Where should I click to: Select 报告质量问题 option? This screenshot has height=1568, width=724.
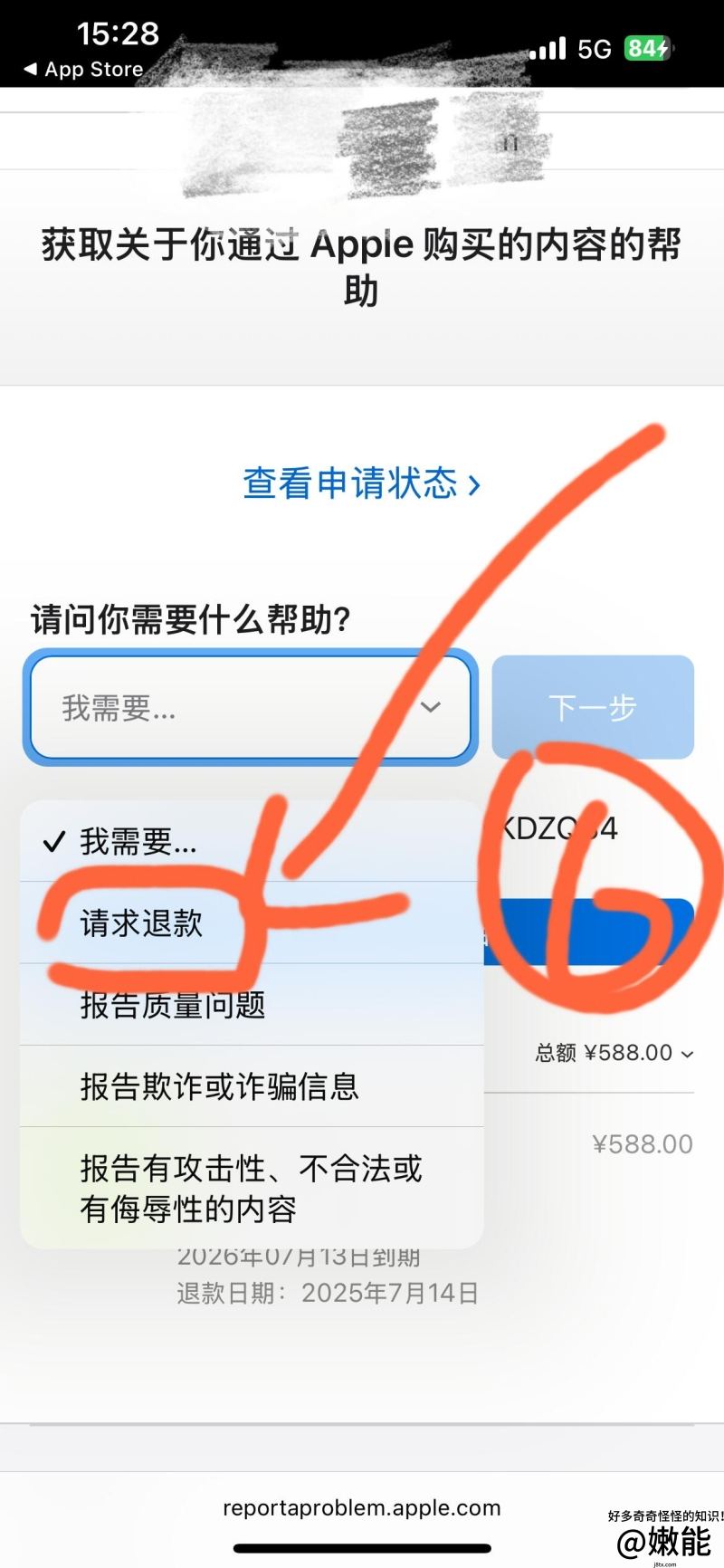pyautogui.click(x=172, y=1005)
